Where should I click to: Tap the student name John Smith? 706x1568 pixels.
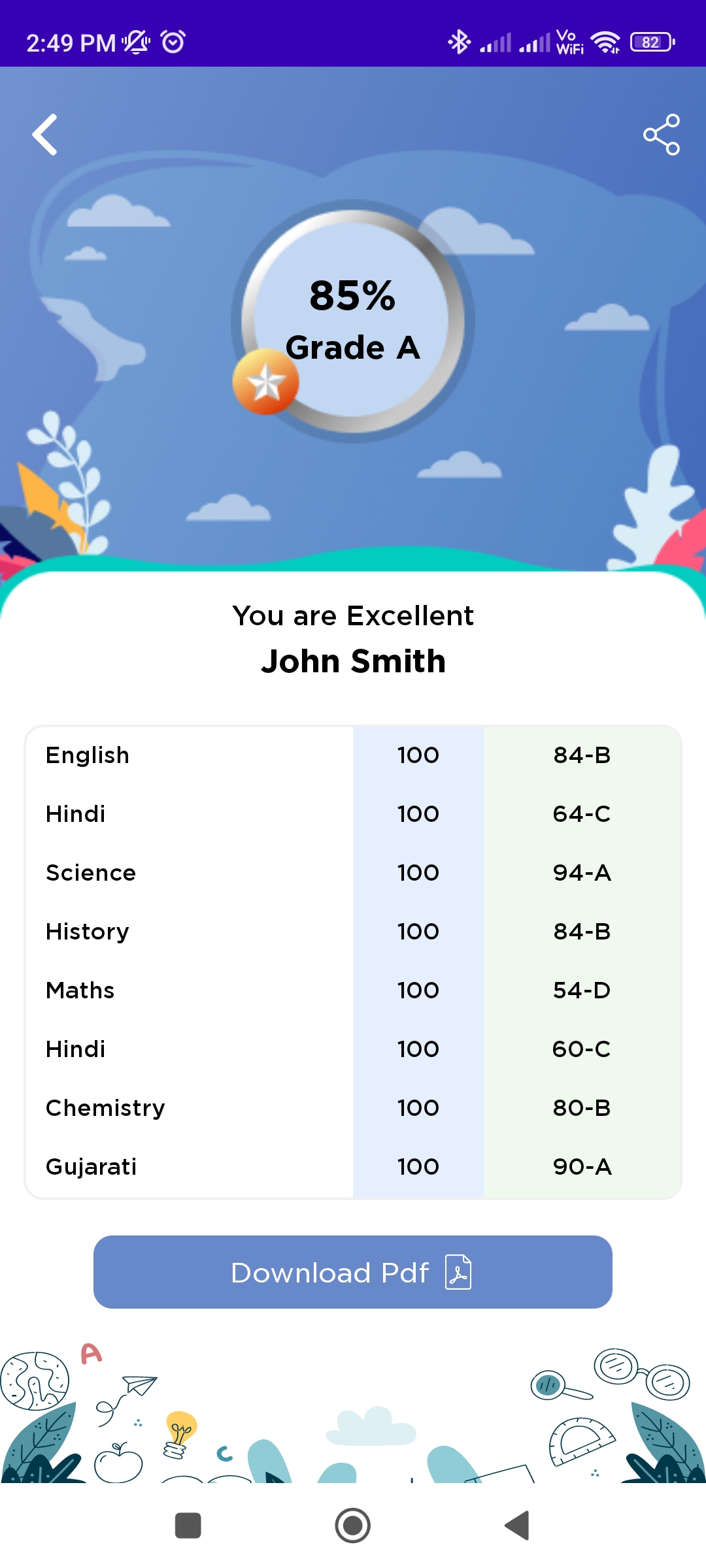click(x=353, y=661)
